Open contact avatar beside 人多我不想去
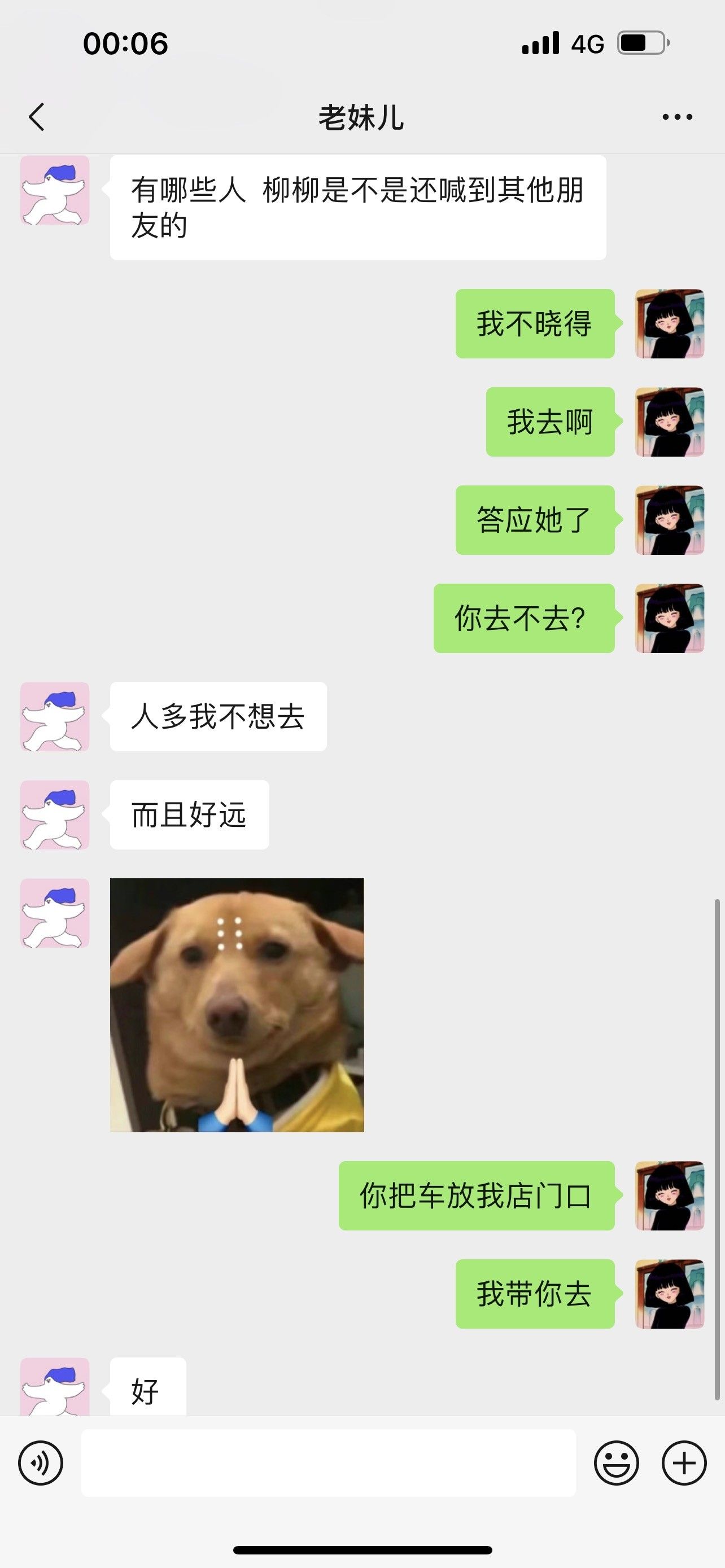The height and width of the screenshot is (1568, 725). coord(55,716)
